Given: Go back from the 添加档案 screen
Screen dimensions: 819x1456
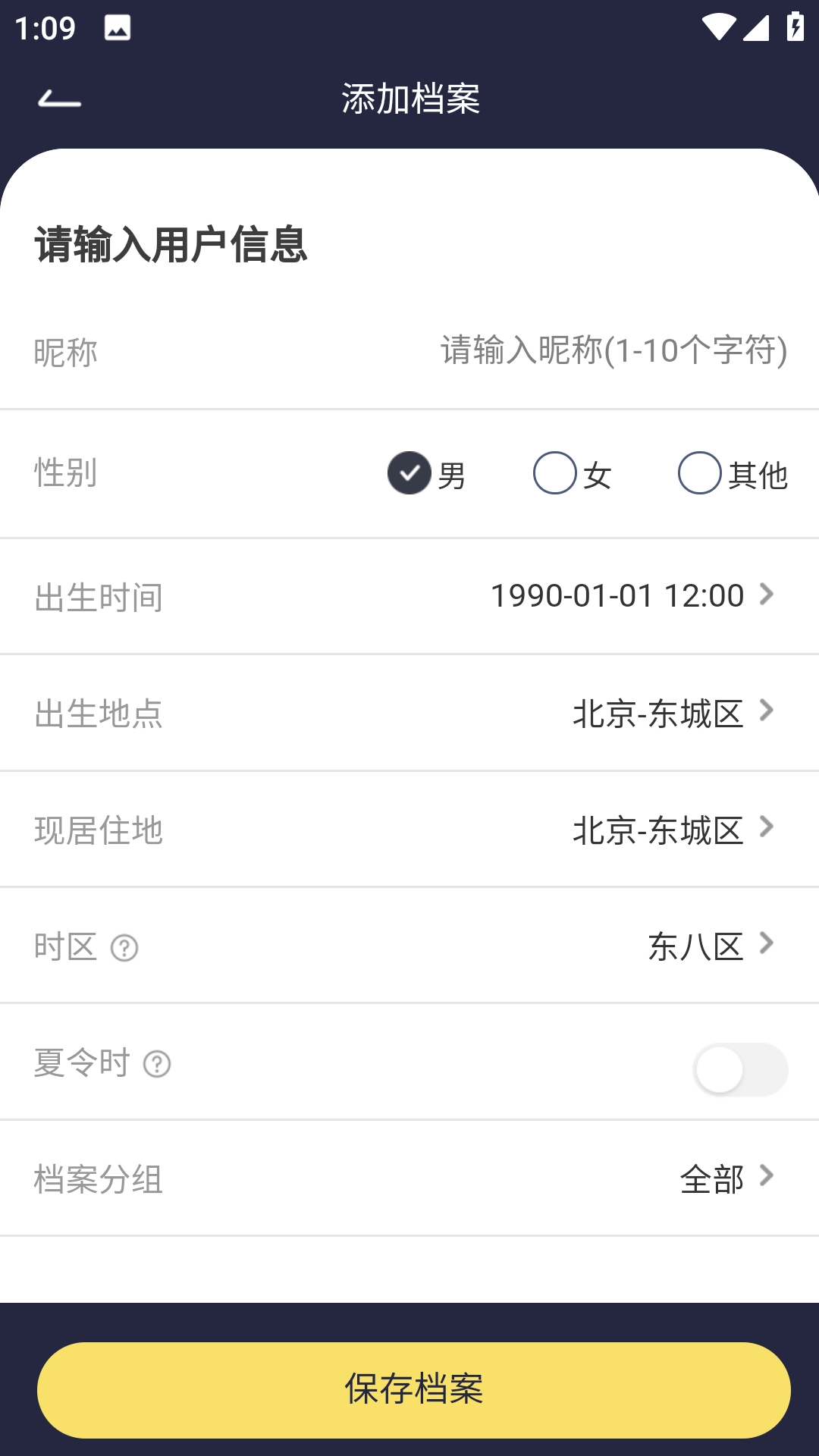Looking at the screenshot, I should [x=59, y=99].
